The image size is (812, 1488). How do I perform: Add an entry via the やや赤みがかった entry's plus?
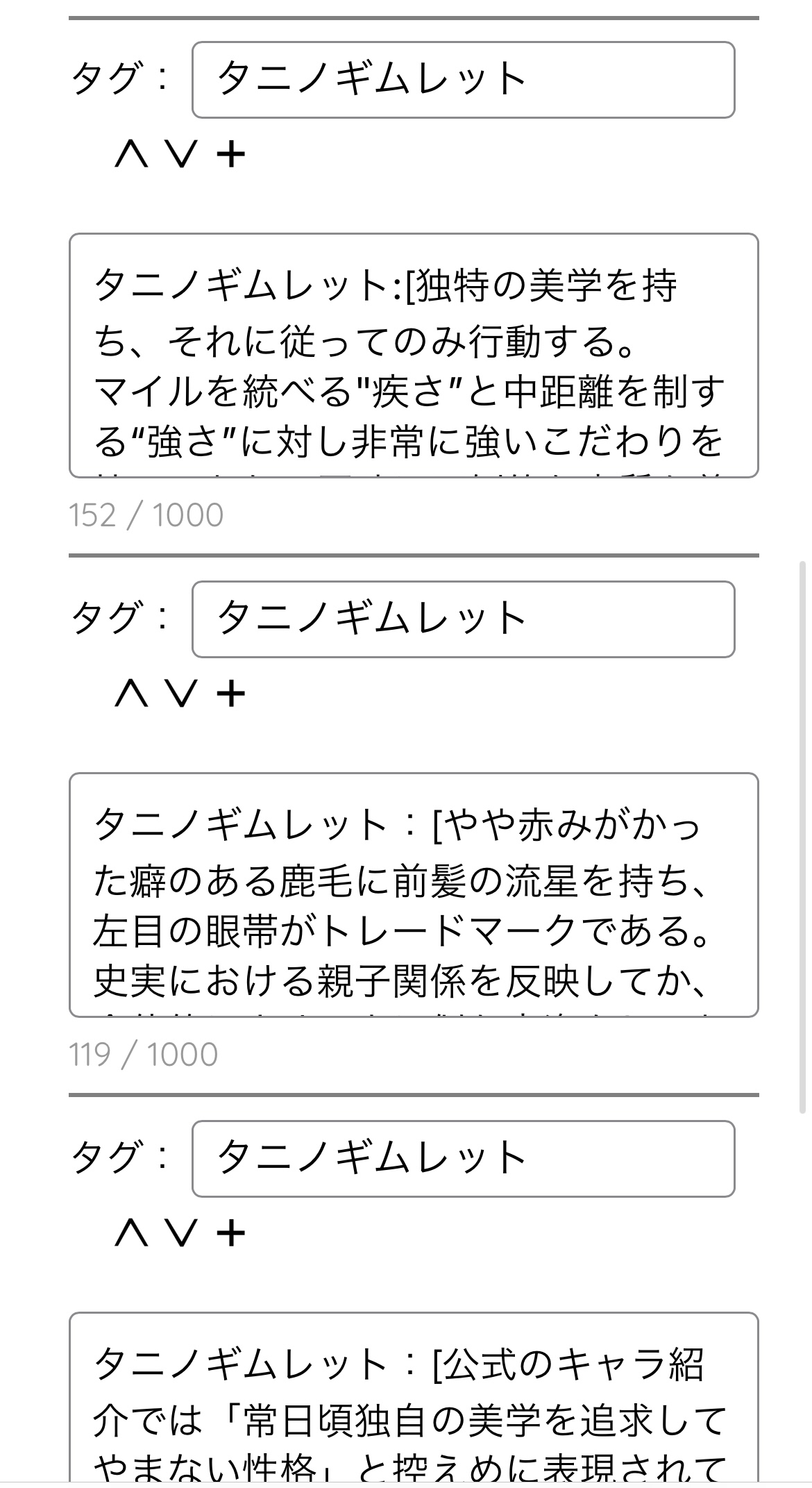pyautogui.click(x=231, y=693)
